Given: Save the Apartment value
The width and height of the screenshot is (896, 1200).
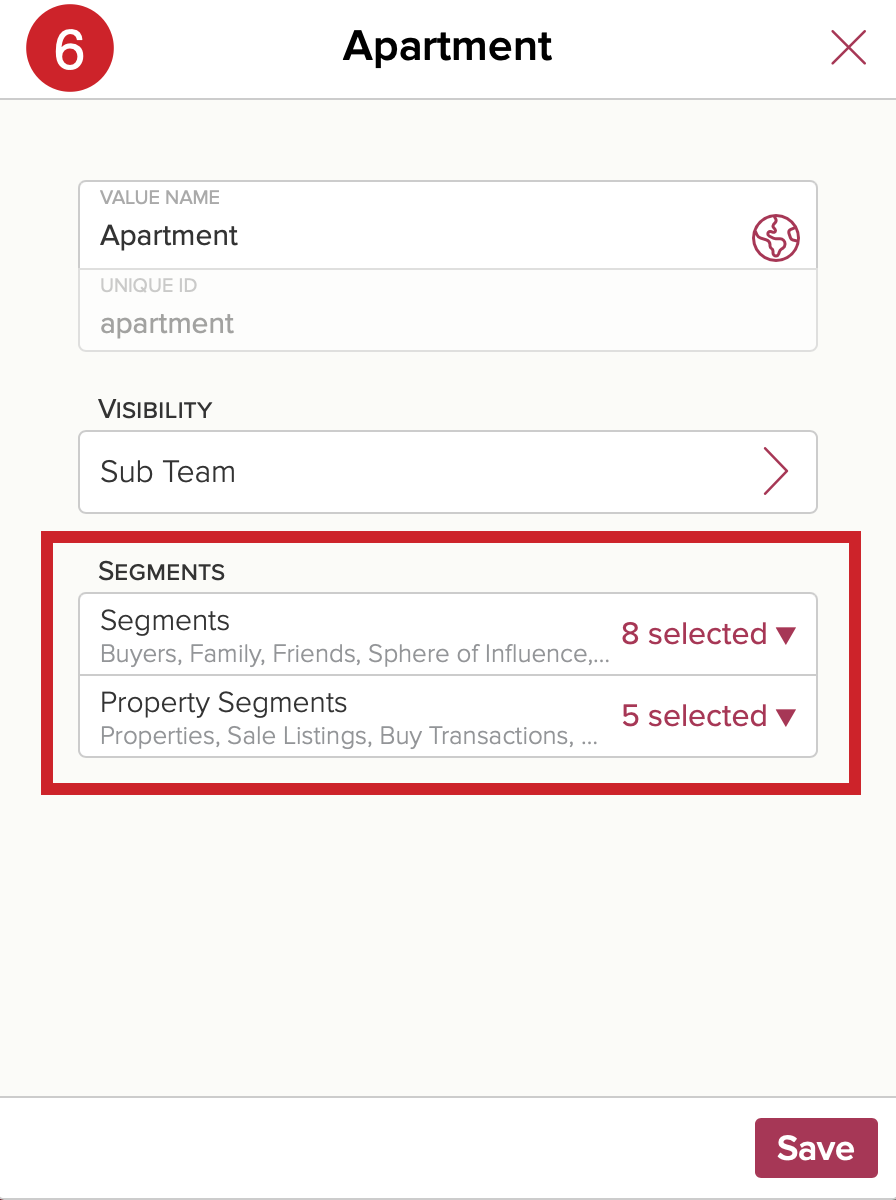Looking at the screenshot, I should [x=815, y=1148].
